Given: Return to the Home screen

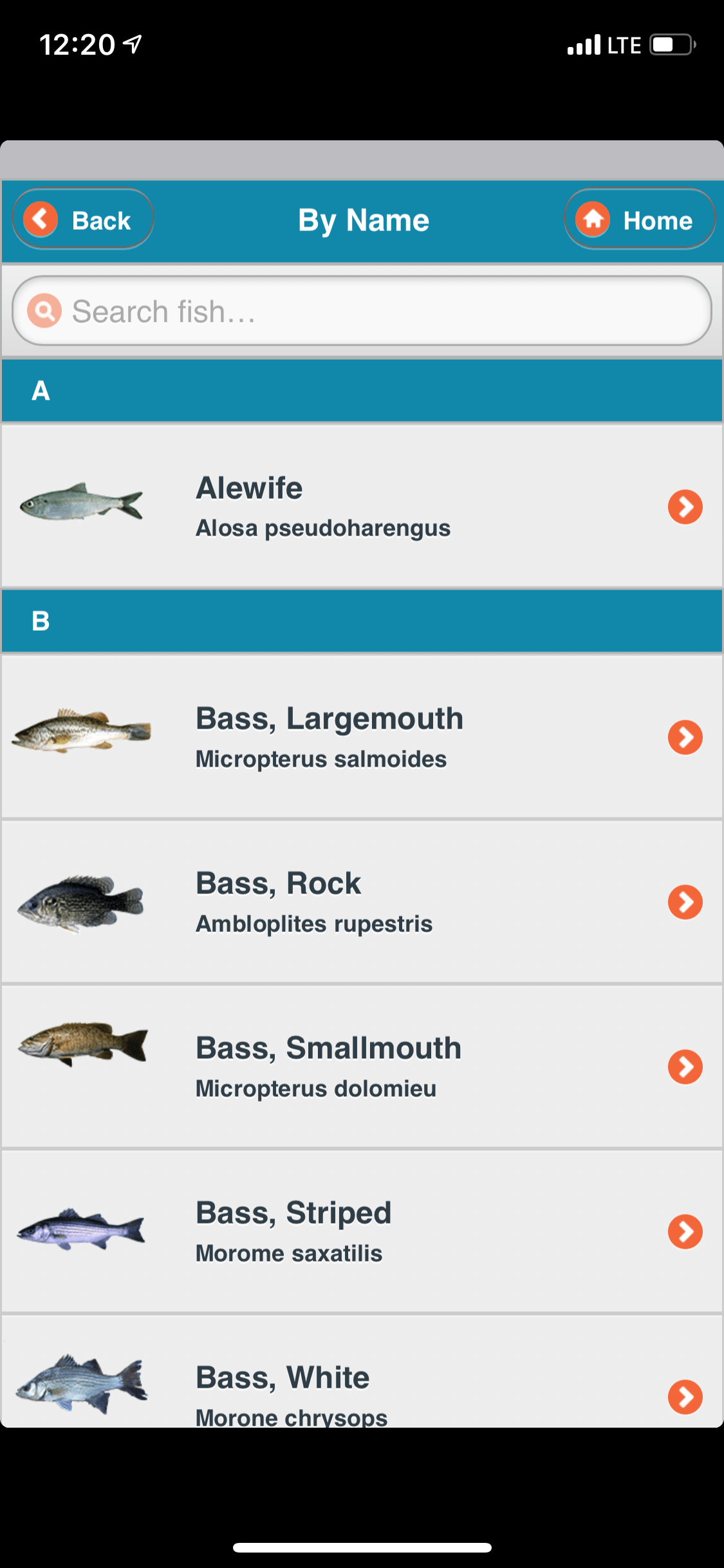Looking at the screenshot, I should click(639, 219).
